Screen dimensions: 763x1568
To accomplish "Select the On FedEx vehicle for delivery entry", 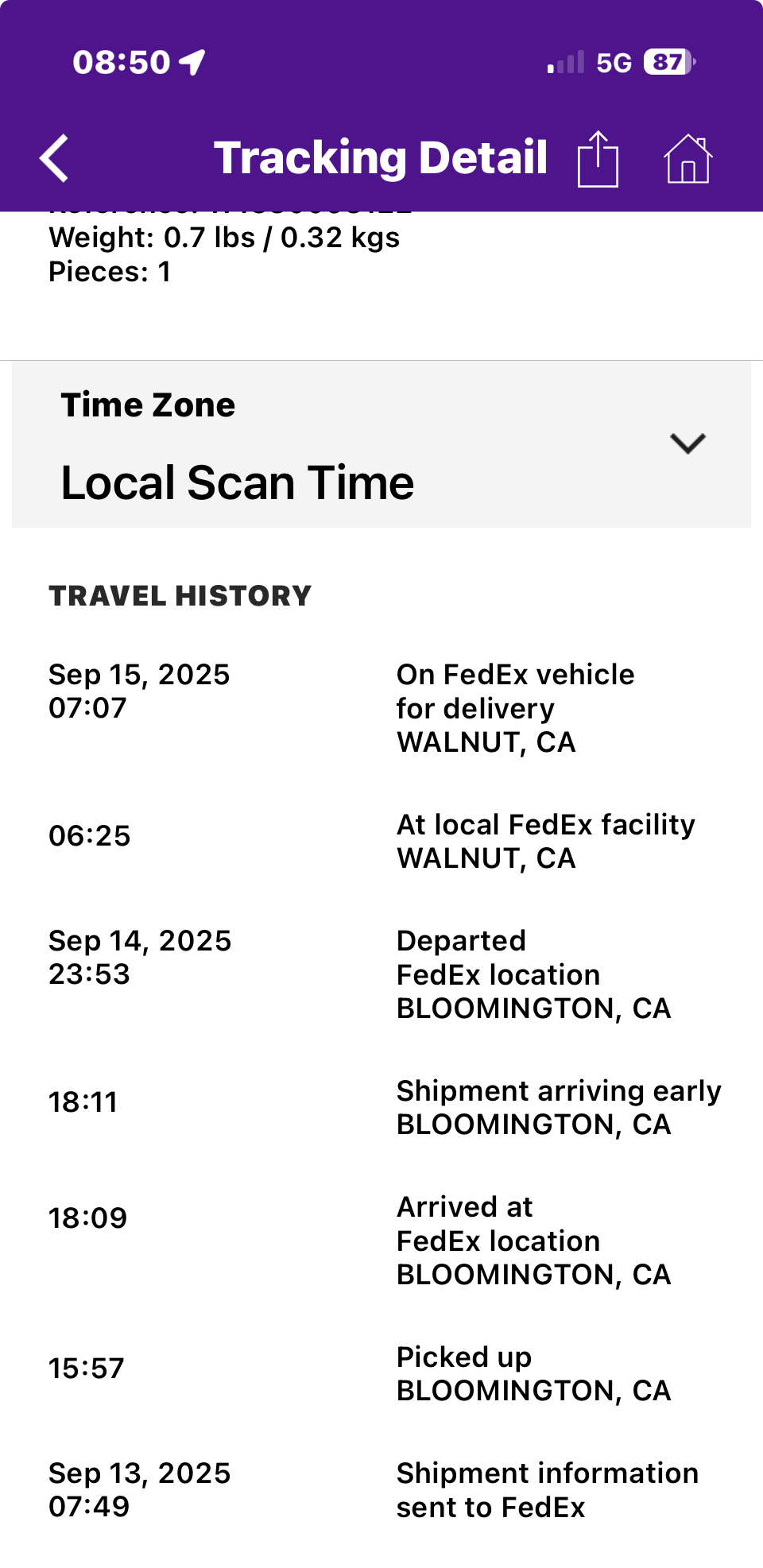I will (x=515, y=707).
